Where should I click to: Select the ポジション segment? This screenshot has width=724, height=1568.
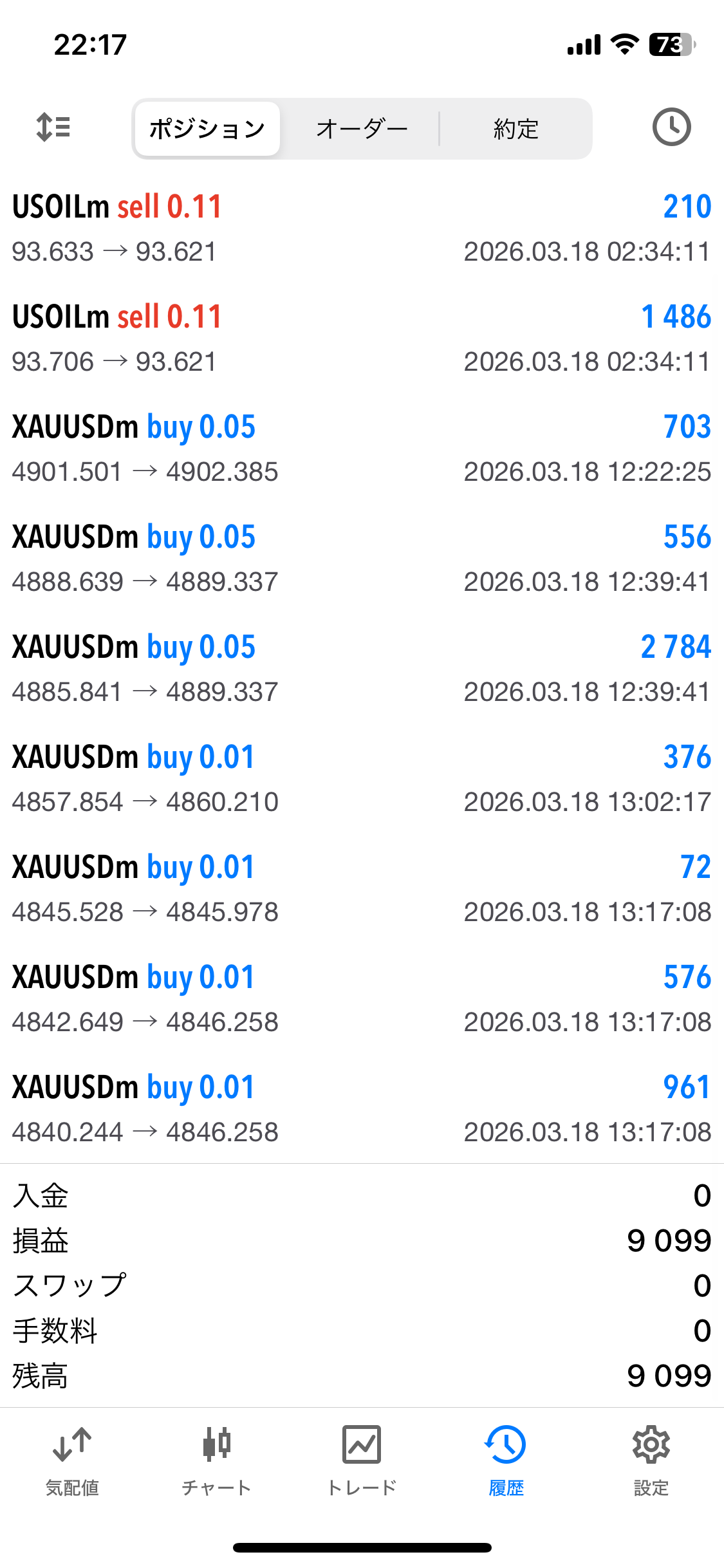tap(207, 129)
